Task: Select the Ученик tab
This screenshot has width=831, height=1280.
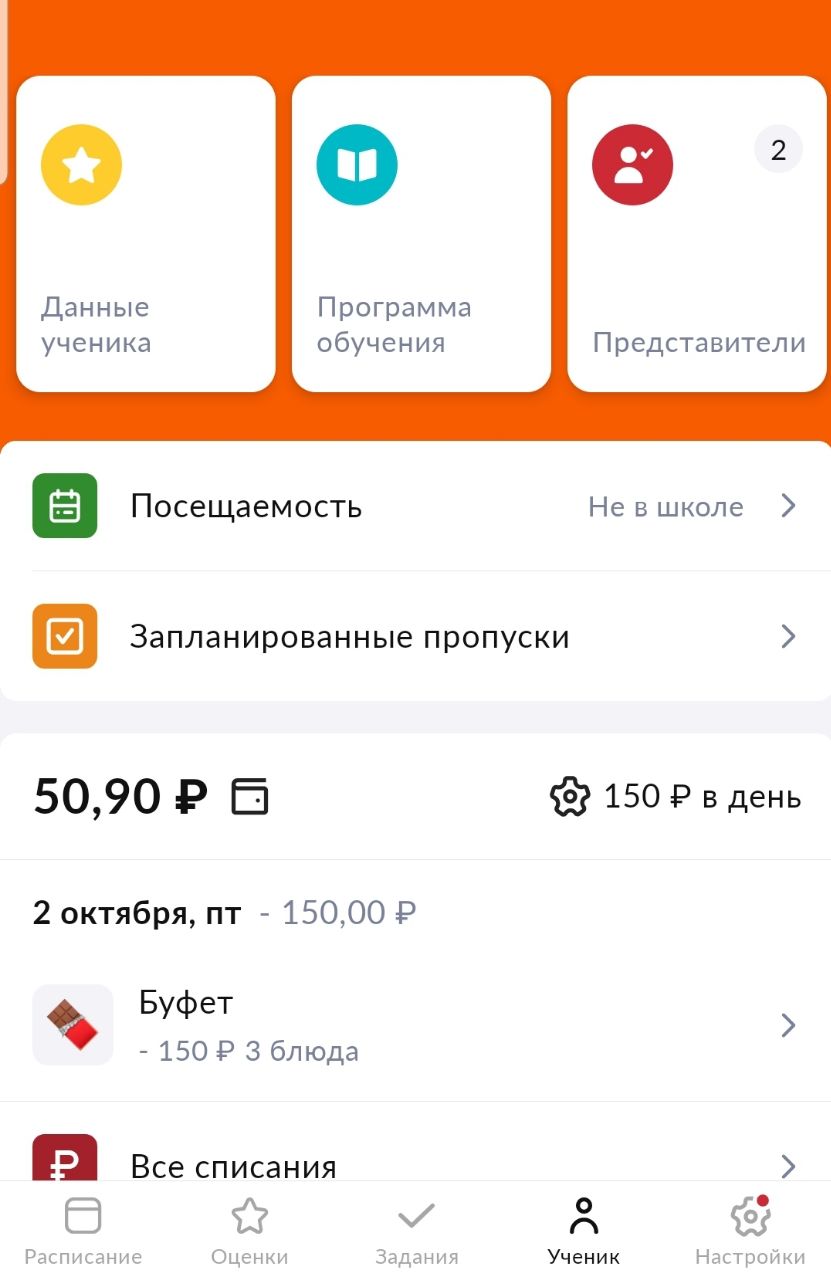Action: click(583, 1232)
